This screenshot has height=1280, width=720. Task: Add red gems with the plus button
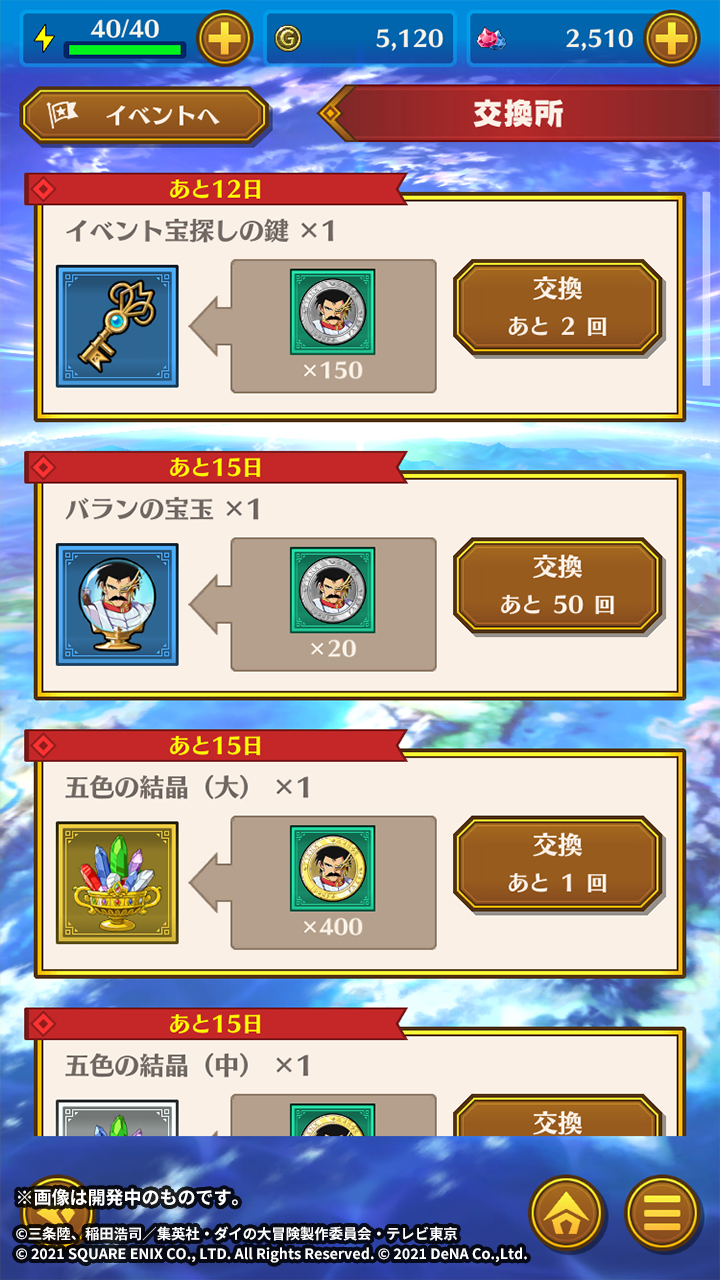point(672,39)
